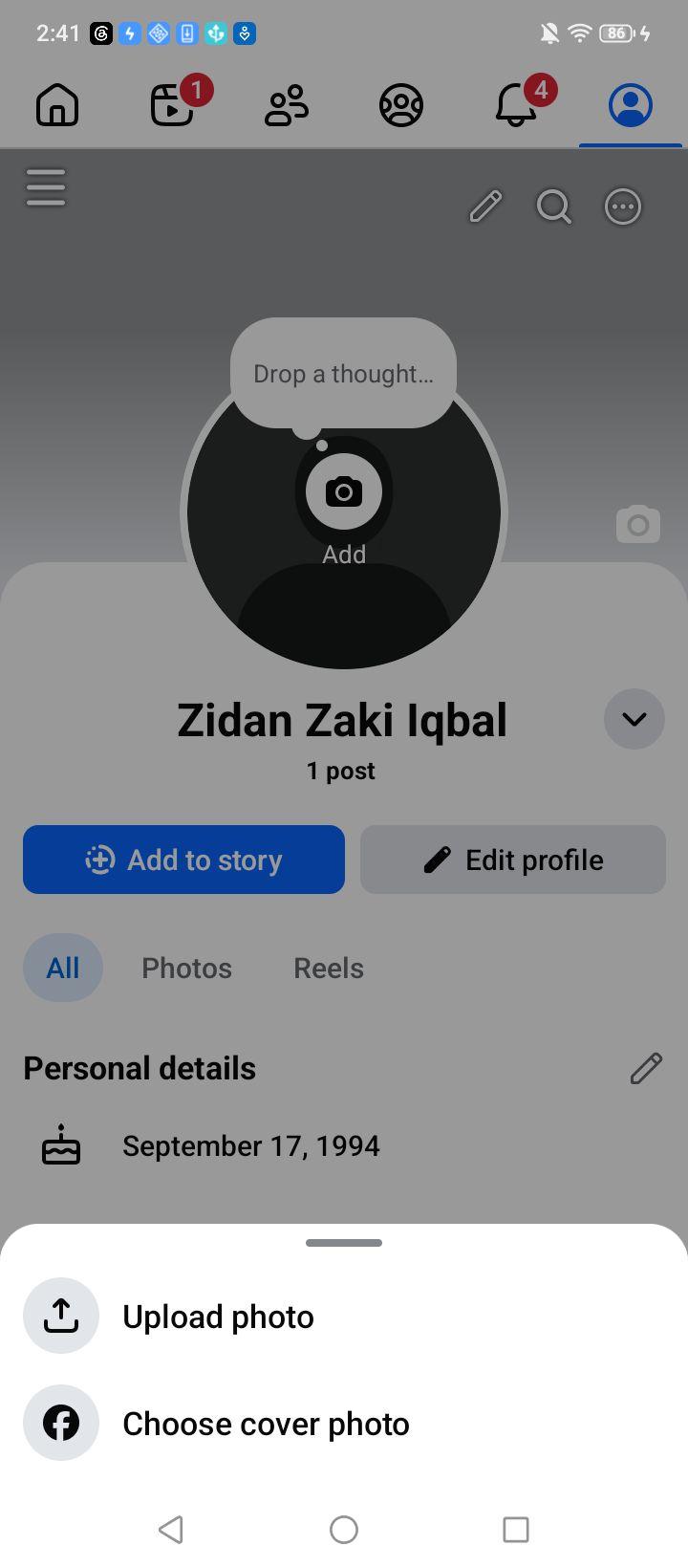Switch to the Reels filter
This screenshot has height=1568, width=688.
(x=329, y=968)
